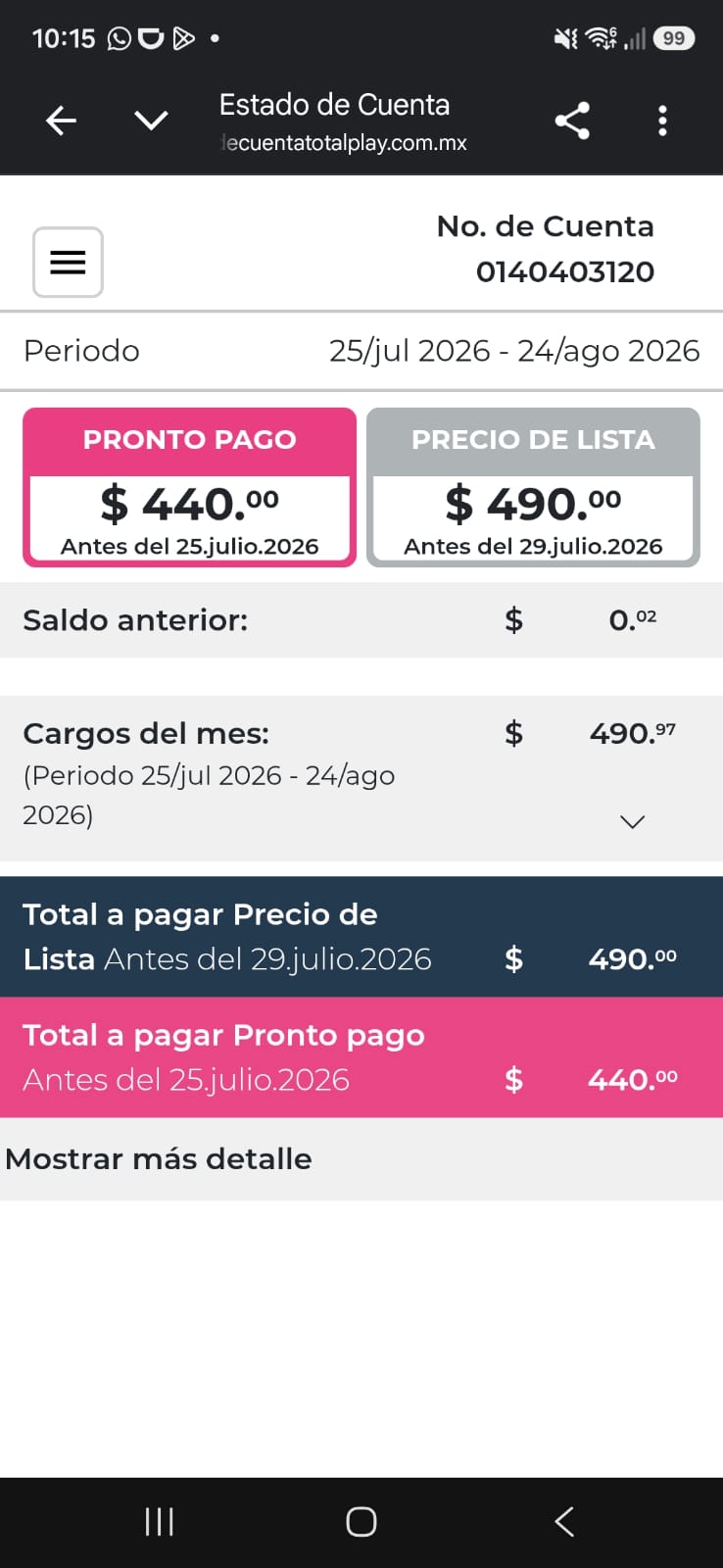Go to the system home screen

(x=361, y=1521)
